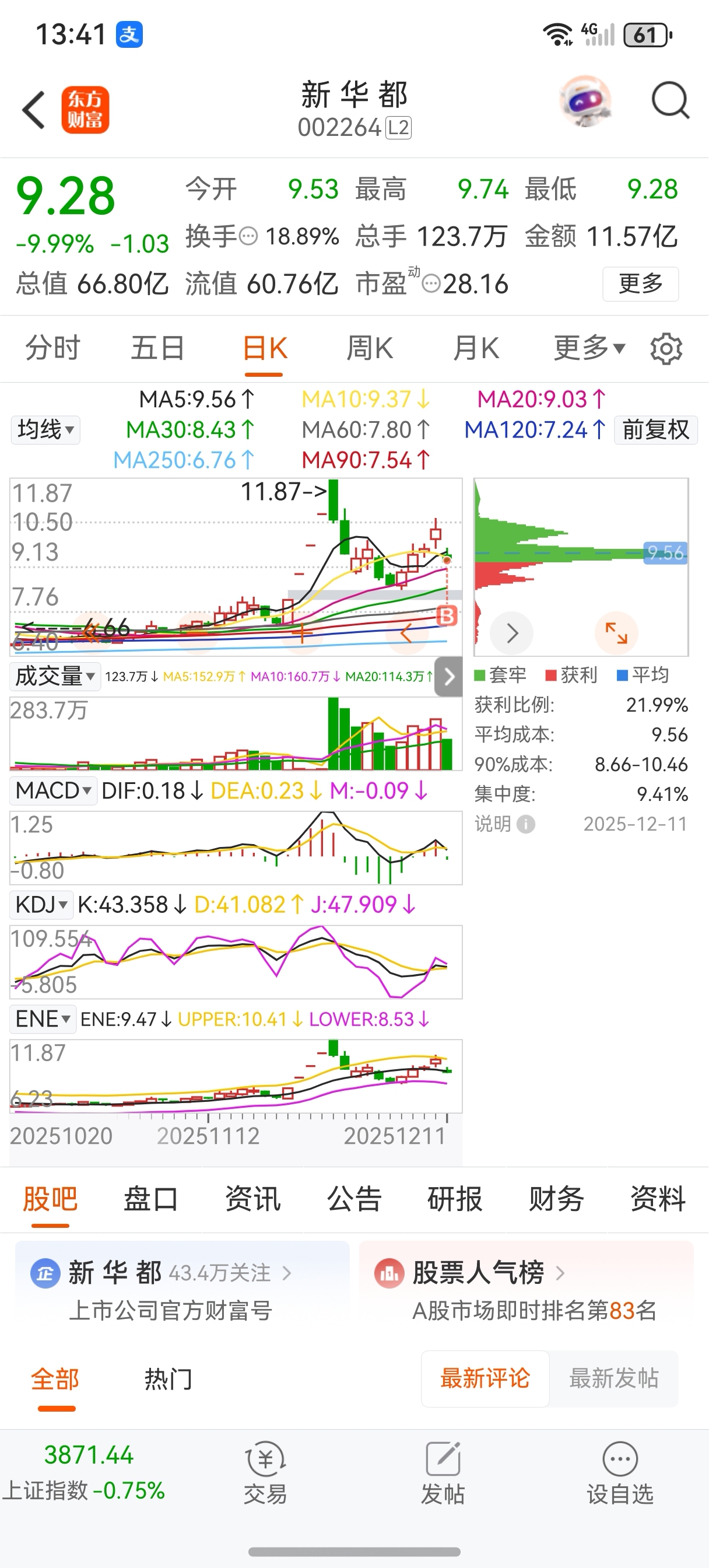Select the 周K chart tab
709x1568 pixels.
point(370,348)
